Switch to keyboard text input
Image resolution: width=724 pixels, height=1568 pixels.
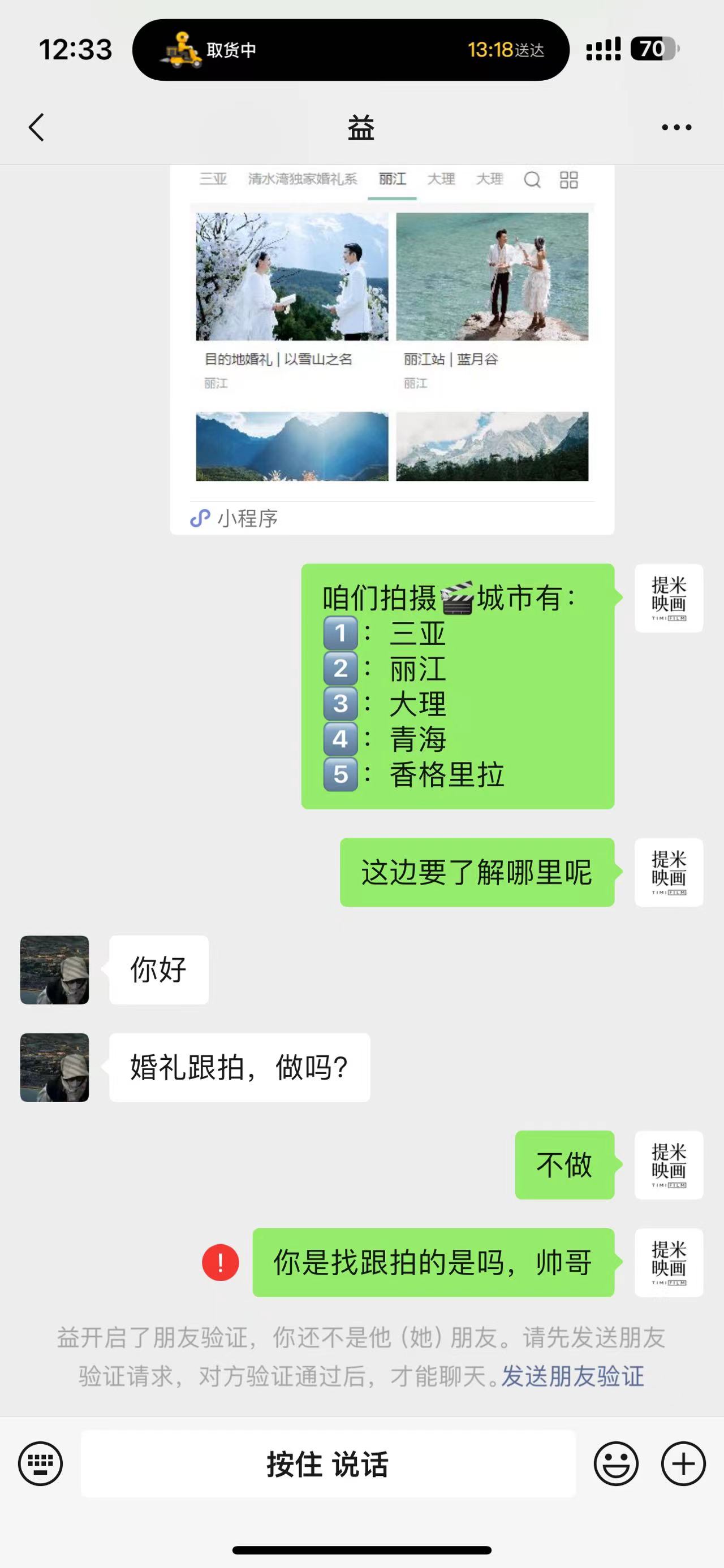point(40,1463)
